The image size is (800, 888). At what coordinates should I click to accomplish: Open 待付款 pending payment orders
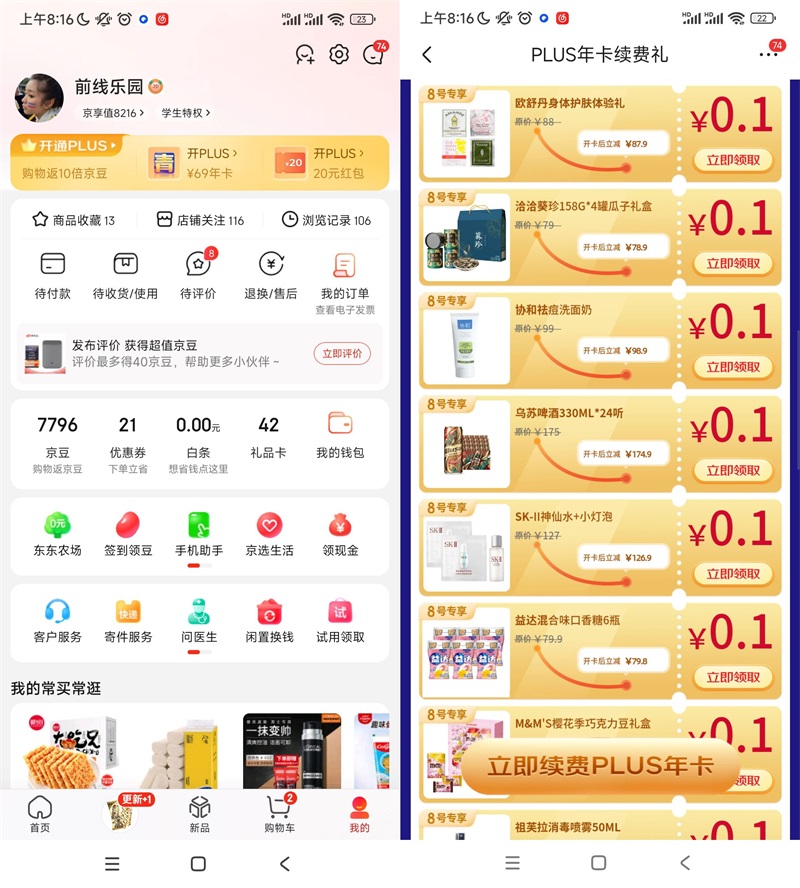point(53,275)
